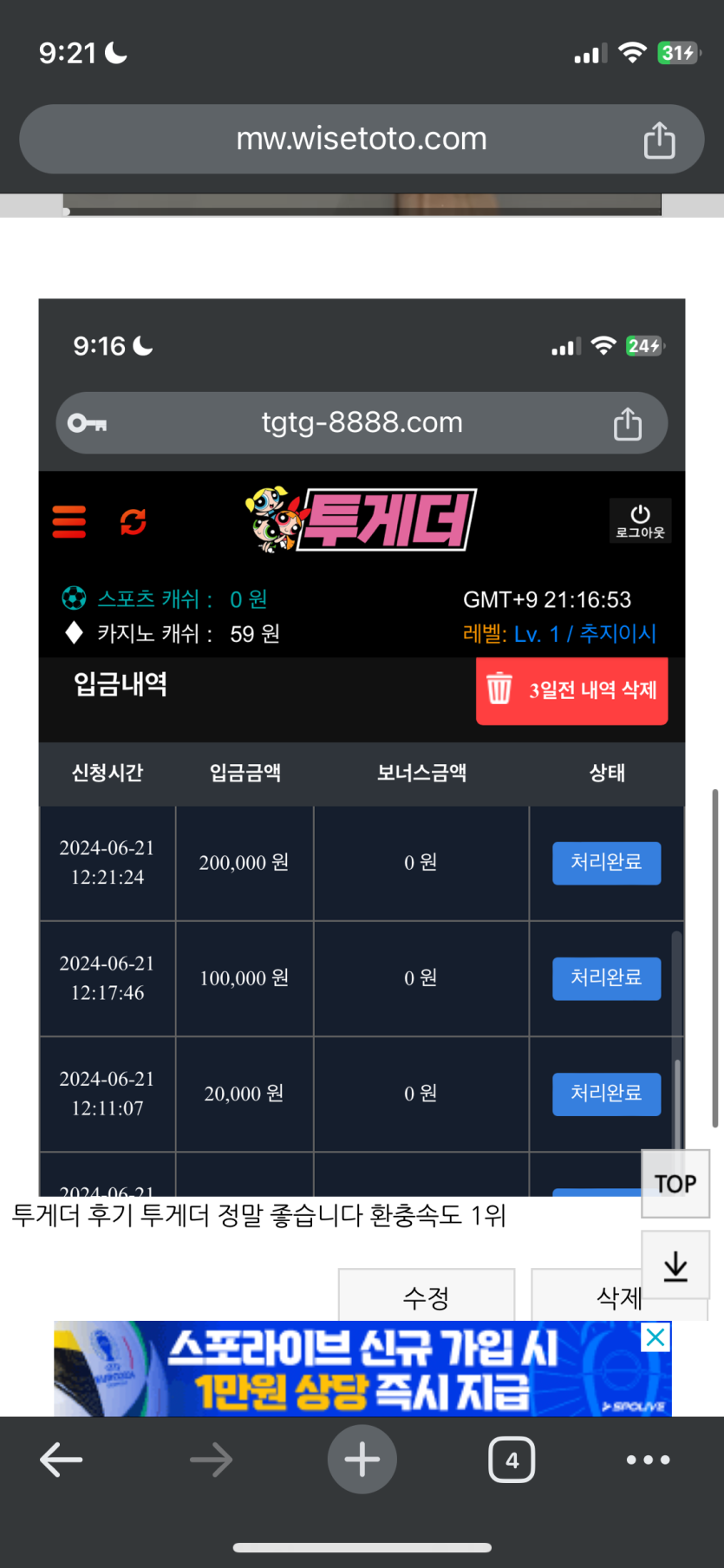Tap the mw.wisetoto.com address bar
This screenshot has height=1568, width=724.
362,139
